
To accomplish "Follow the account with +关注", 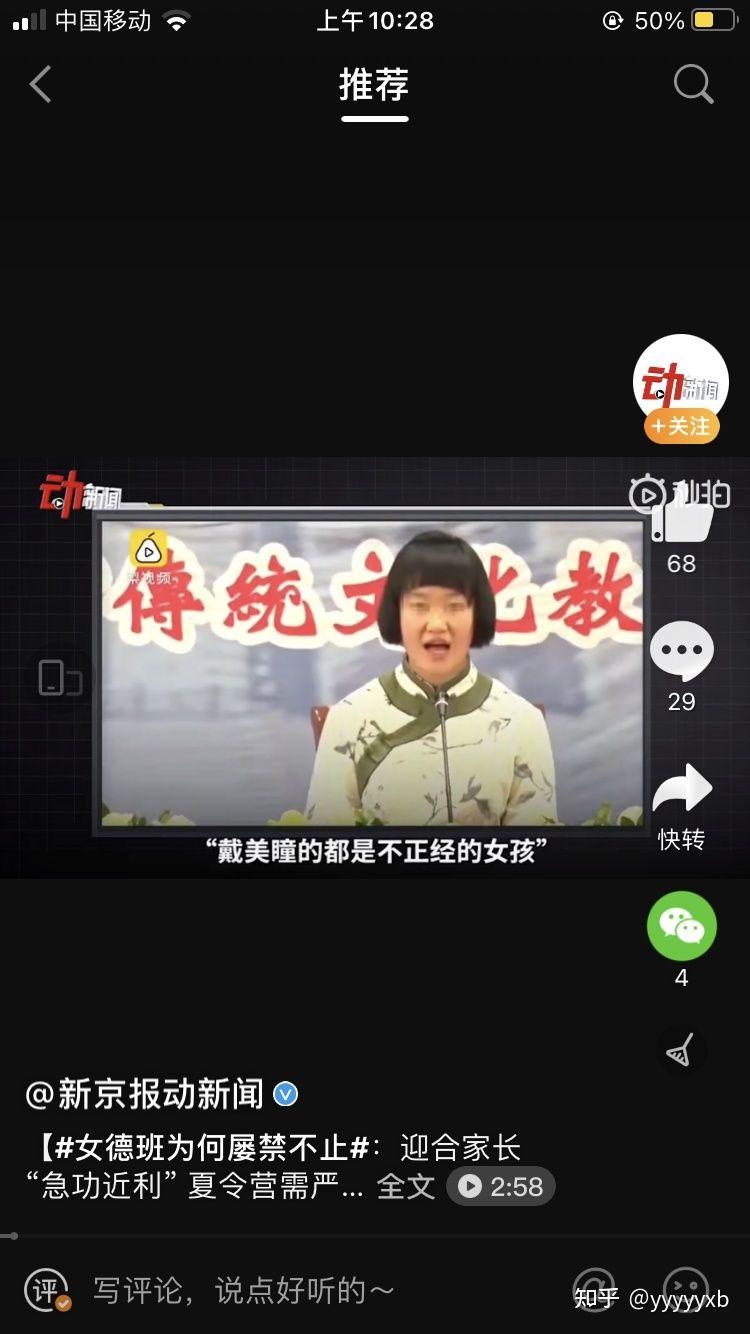I will tap(681, 426).
